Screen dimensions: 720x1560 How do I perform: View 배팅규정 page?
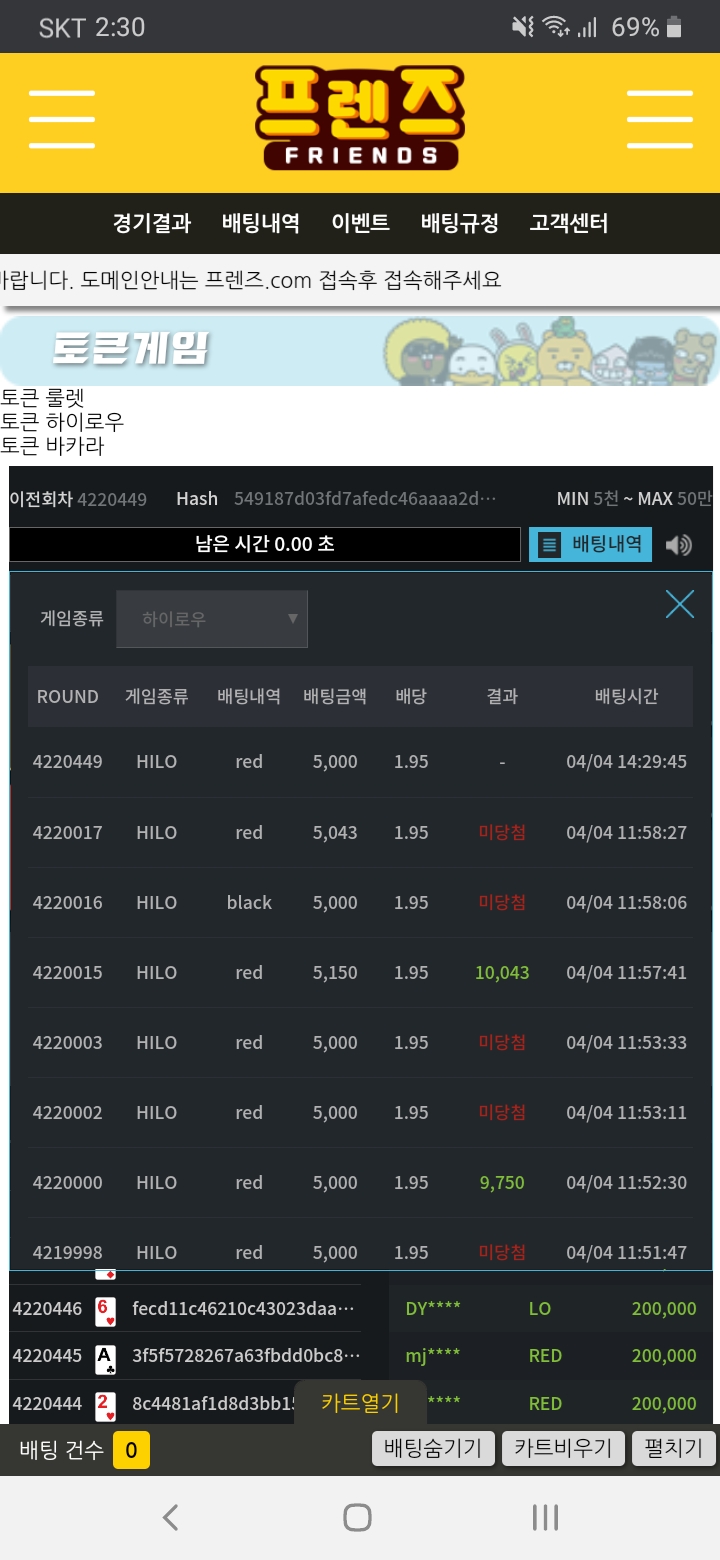point(460,223)
